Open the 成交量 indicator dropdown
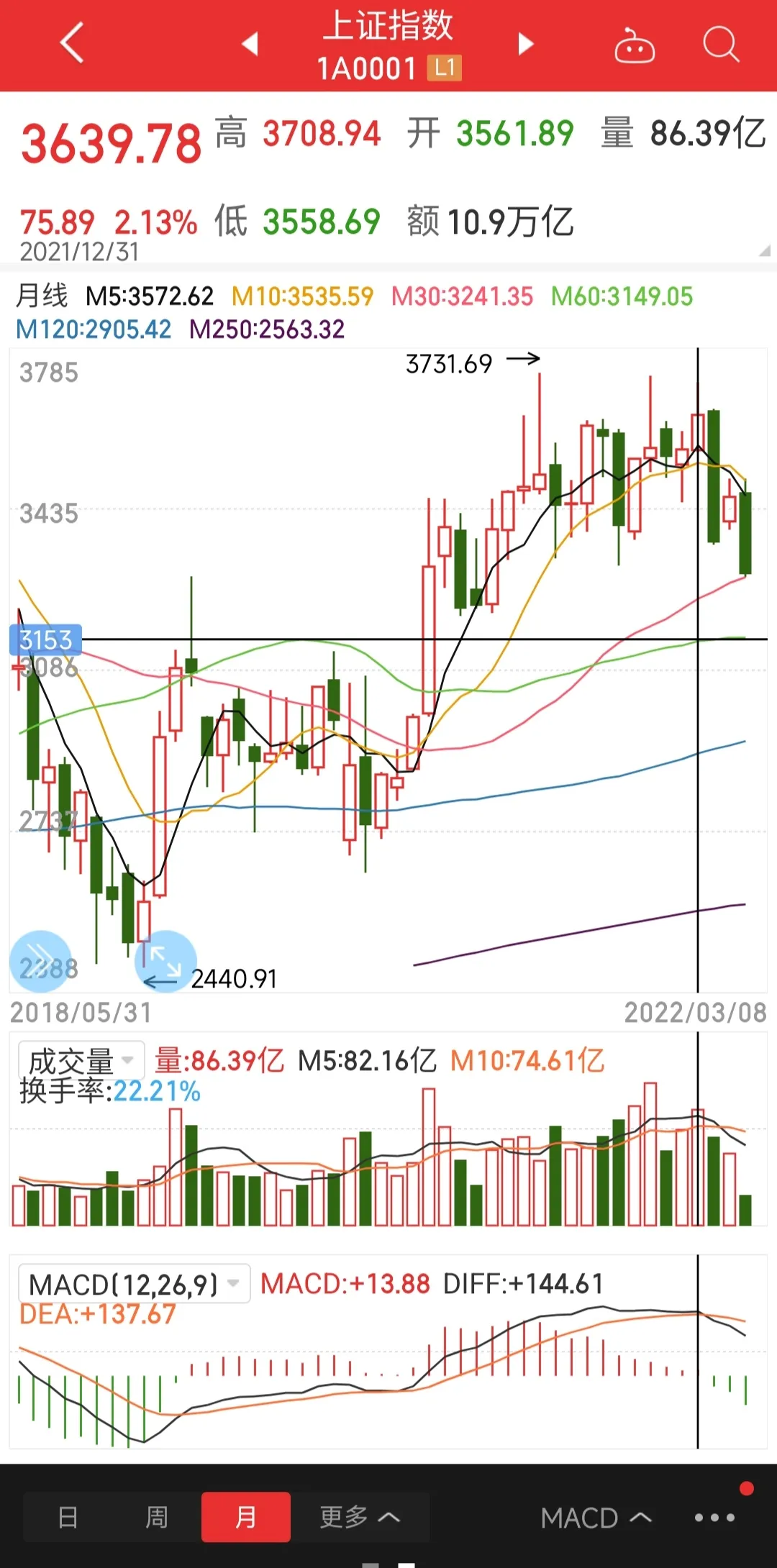The height and width of the screenshot is (1568, 777). click(81, 1061)
